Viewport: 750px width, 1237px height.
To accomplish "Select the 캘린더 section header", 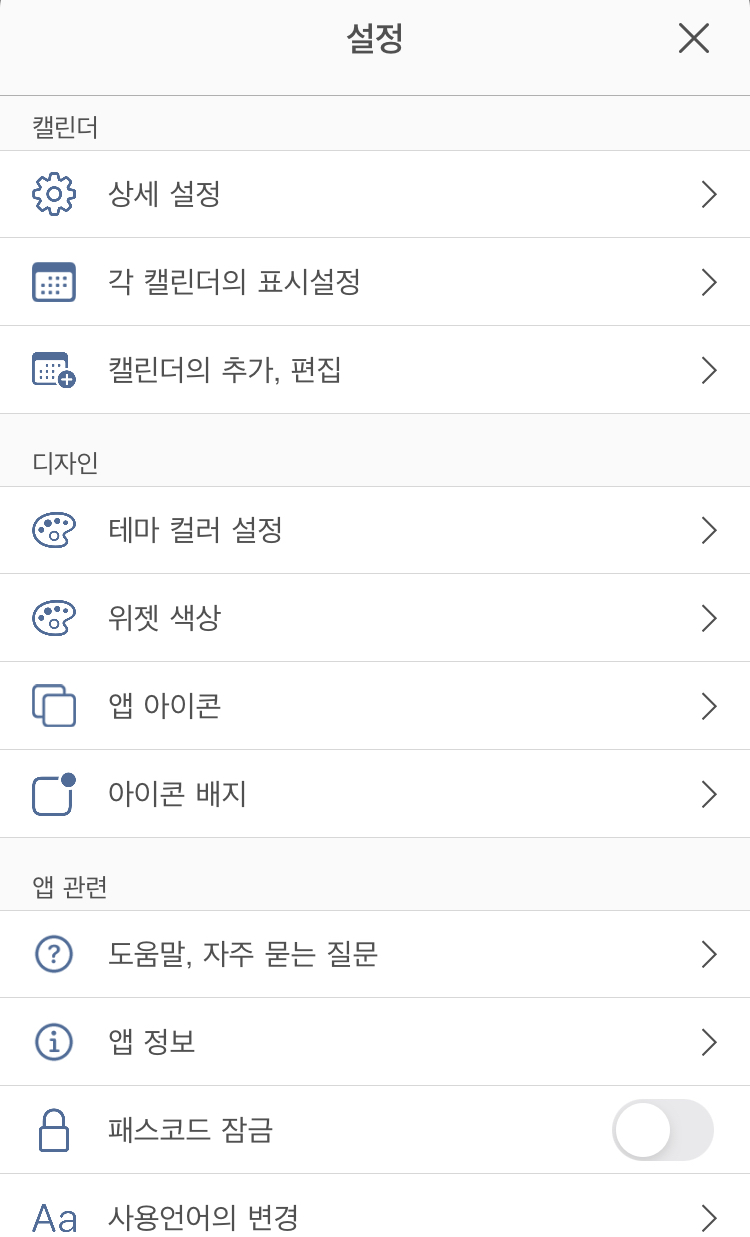I will coord(50,122).
